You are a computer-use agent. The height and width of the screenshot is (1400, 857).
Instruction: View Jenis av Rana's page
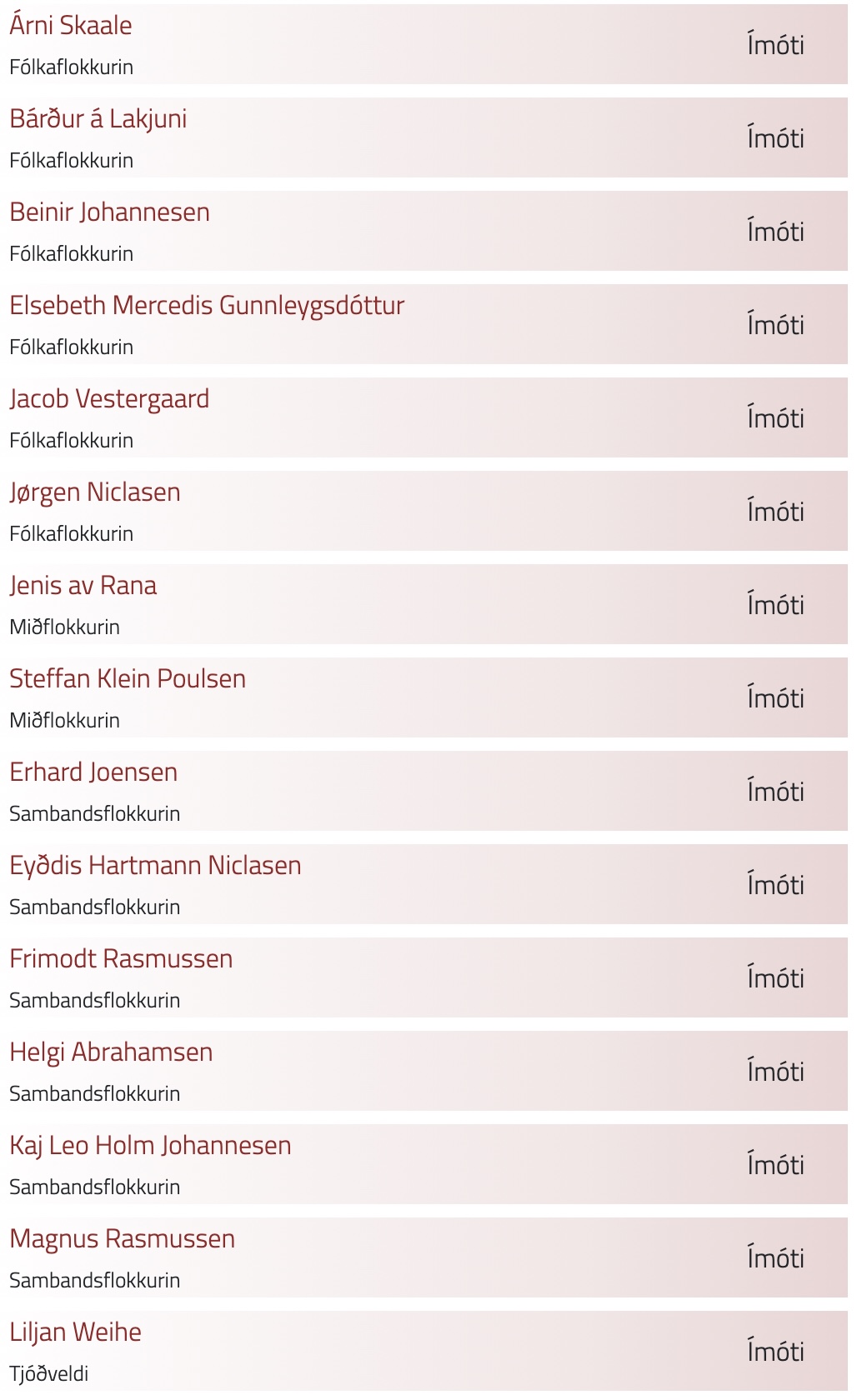point(83,586)
